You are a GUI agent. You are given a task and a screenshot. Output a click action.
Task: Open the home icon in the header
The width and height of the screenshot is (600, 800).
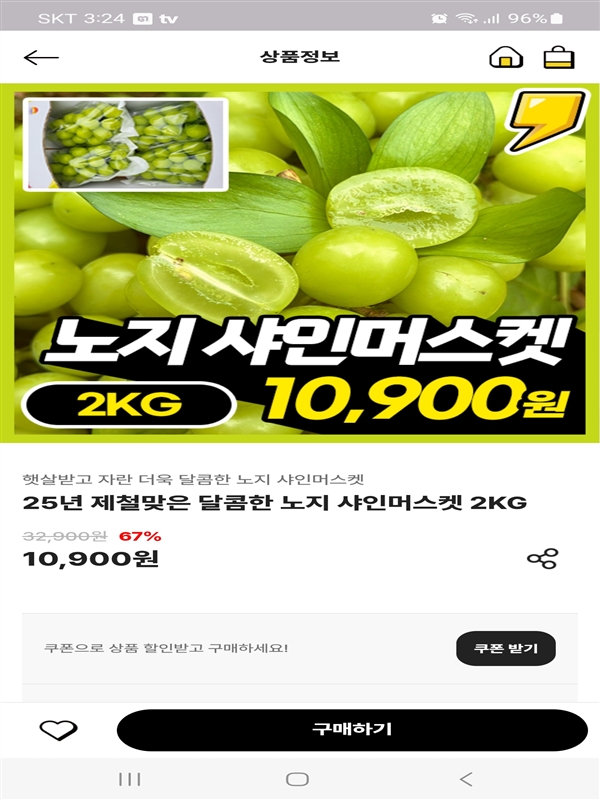point(506,57)
